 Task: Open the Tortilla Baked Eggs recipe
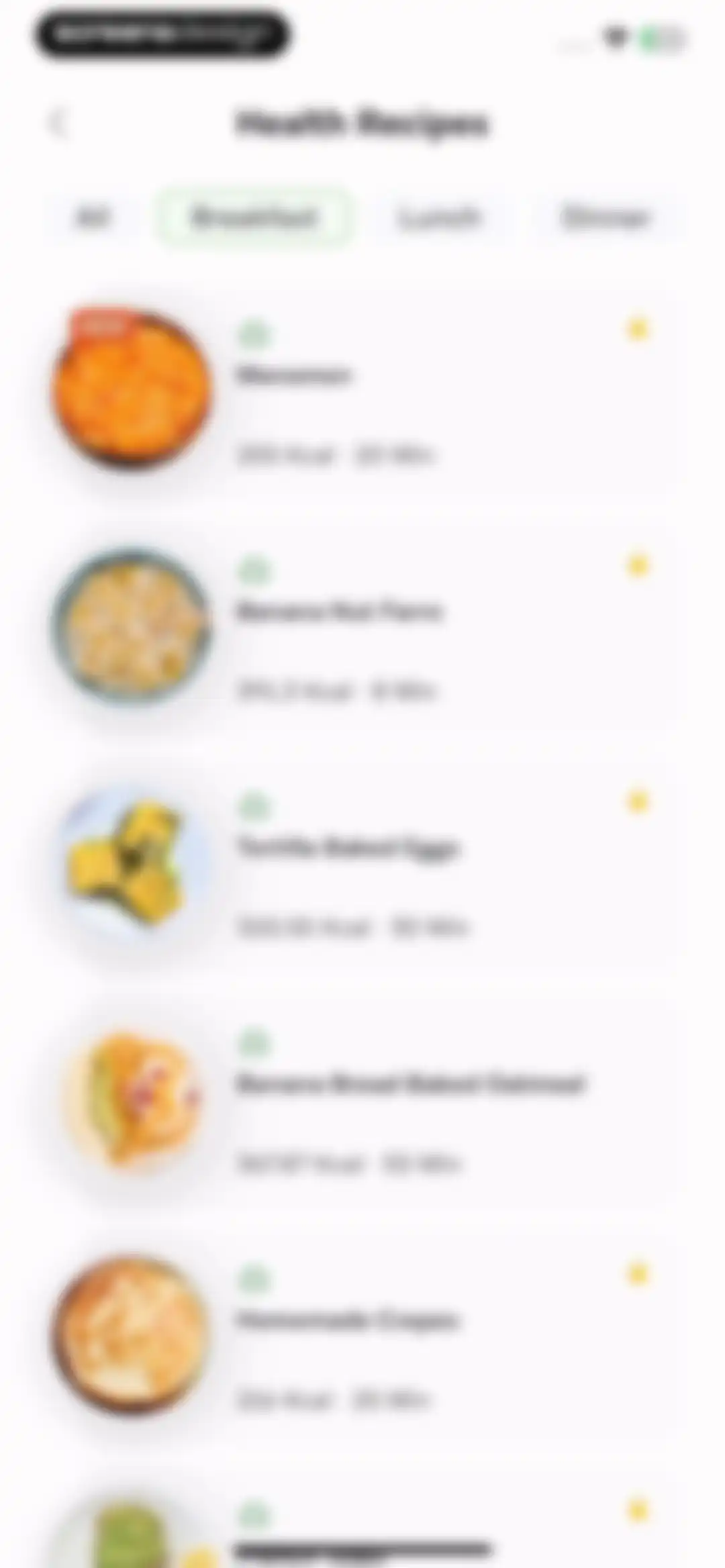coord(362,865)
